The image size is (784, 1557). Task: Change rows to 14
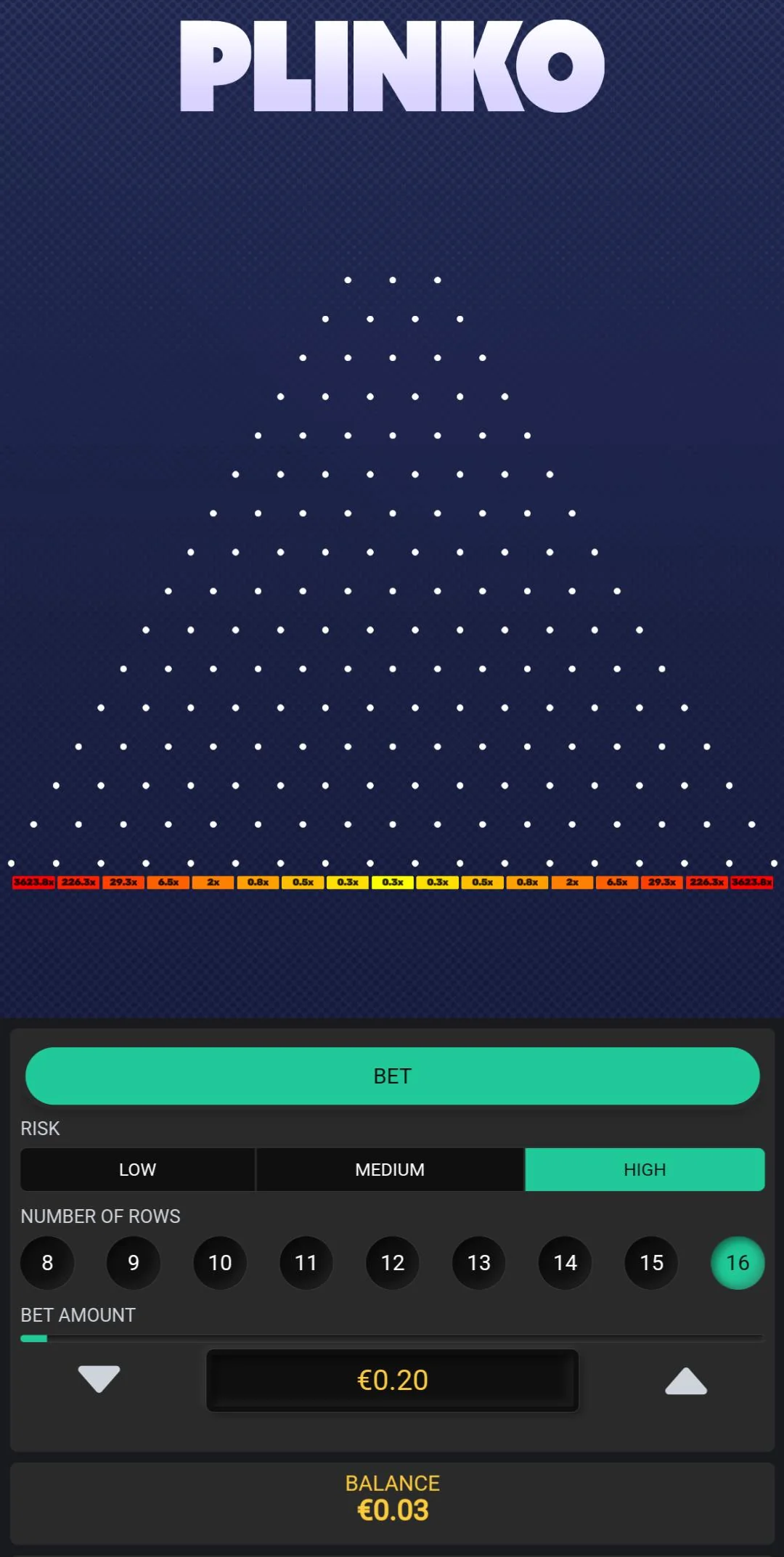(565, 1263)
